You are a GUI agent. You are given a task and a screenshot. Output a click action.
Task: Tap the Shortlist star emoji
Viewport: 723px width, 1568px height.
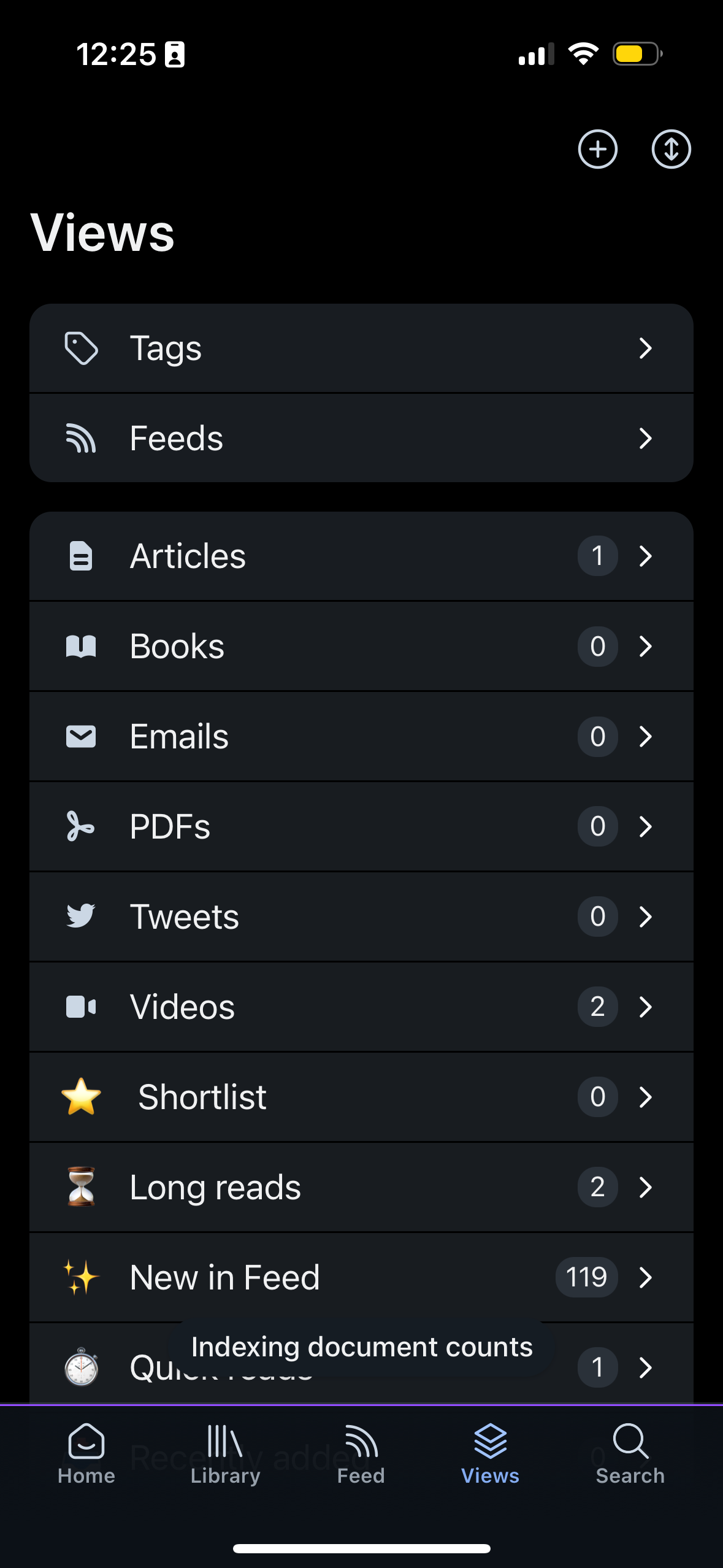(x=80, y=1096)
